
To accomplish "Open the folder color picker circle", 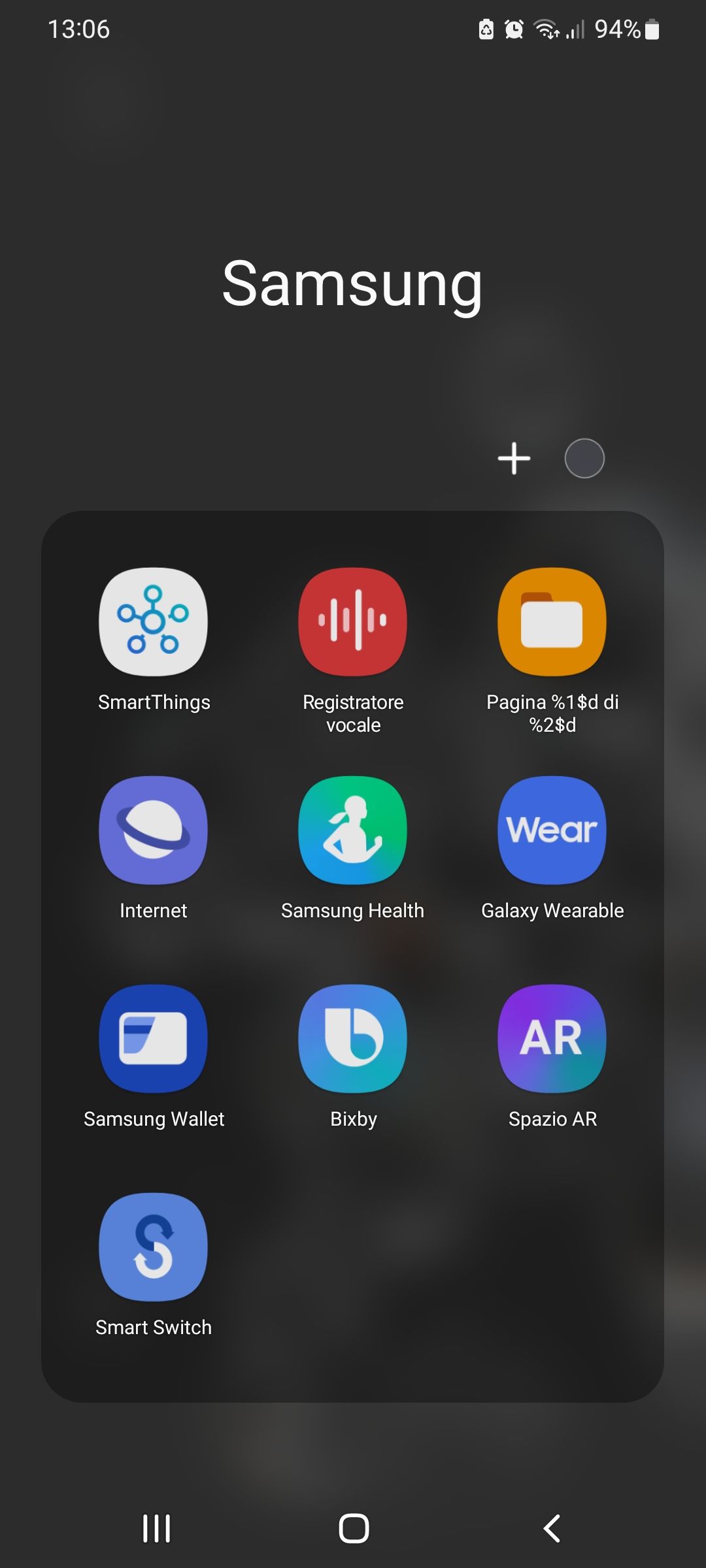I will click(x=584, y=458).
